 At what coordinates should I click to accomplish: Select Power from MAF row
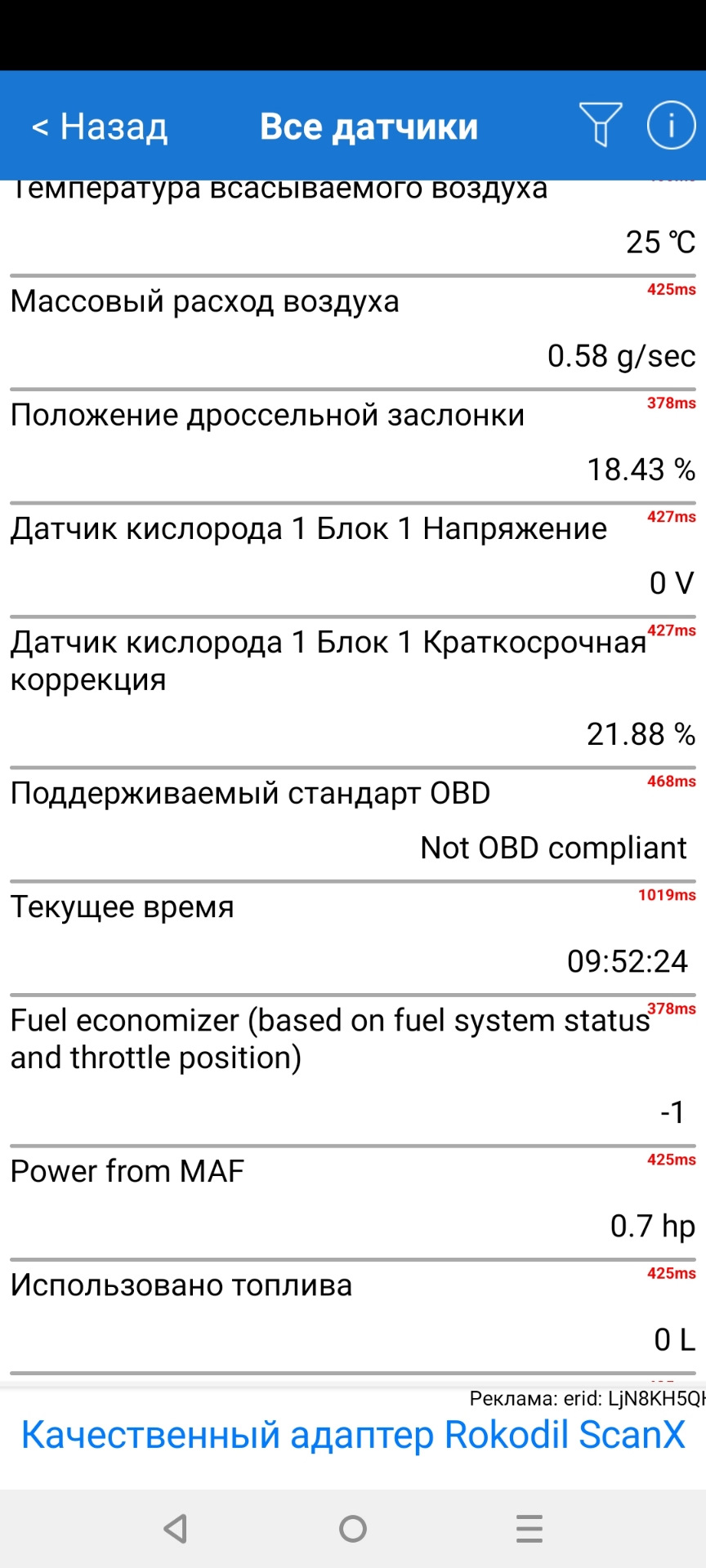(353, 1202)
